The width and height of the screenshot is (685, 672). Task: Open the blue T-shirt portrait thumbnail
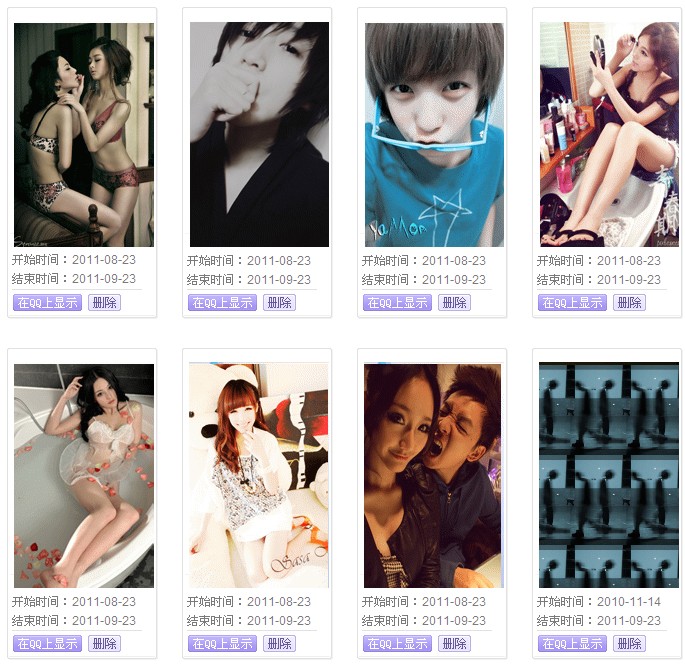(433, 134)
